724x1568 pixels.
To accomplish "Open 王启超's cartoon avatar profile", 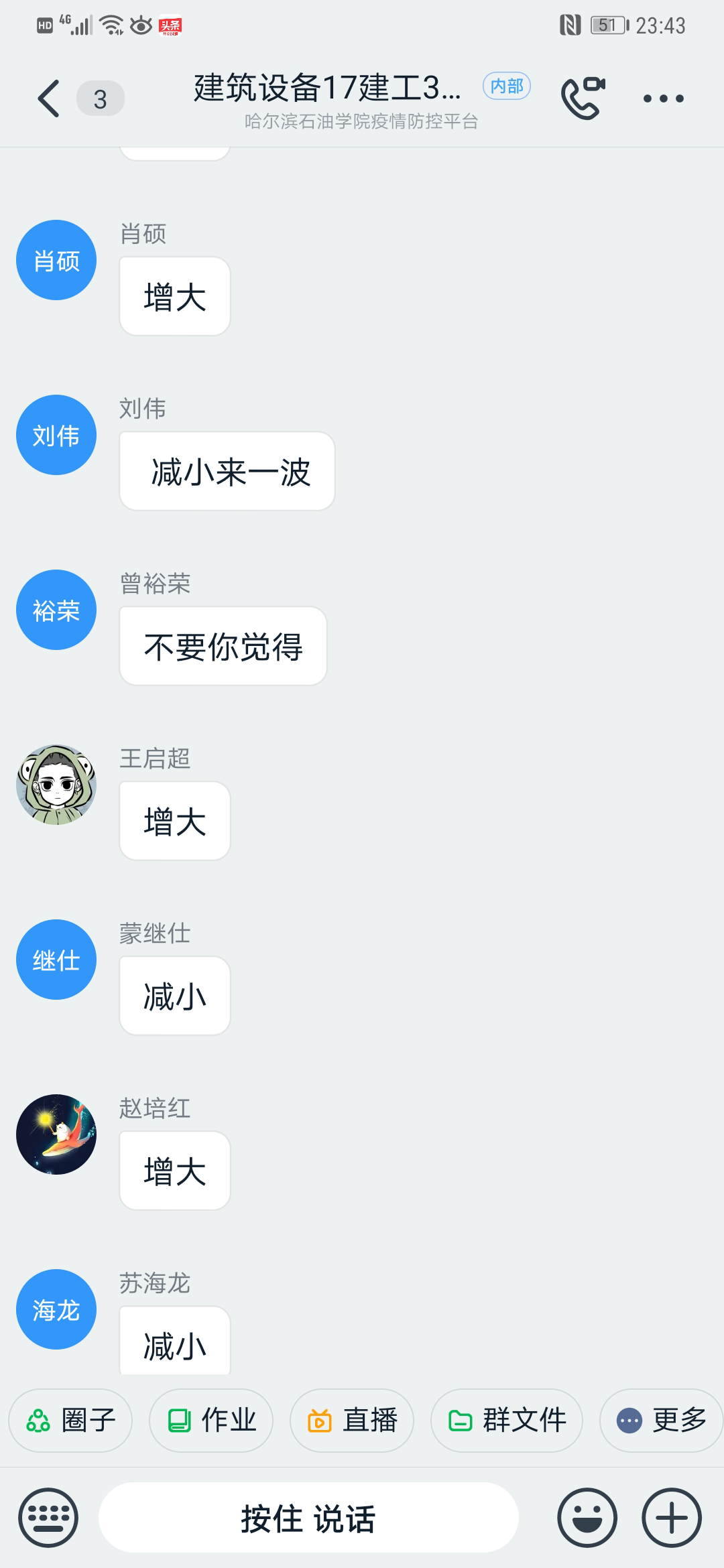I will click(x=56, y=785).
